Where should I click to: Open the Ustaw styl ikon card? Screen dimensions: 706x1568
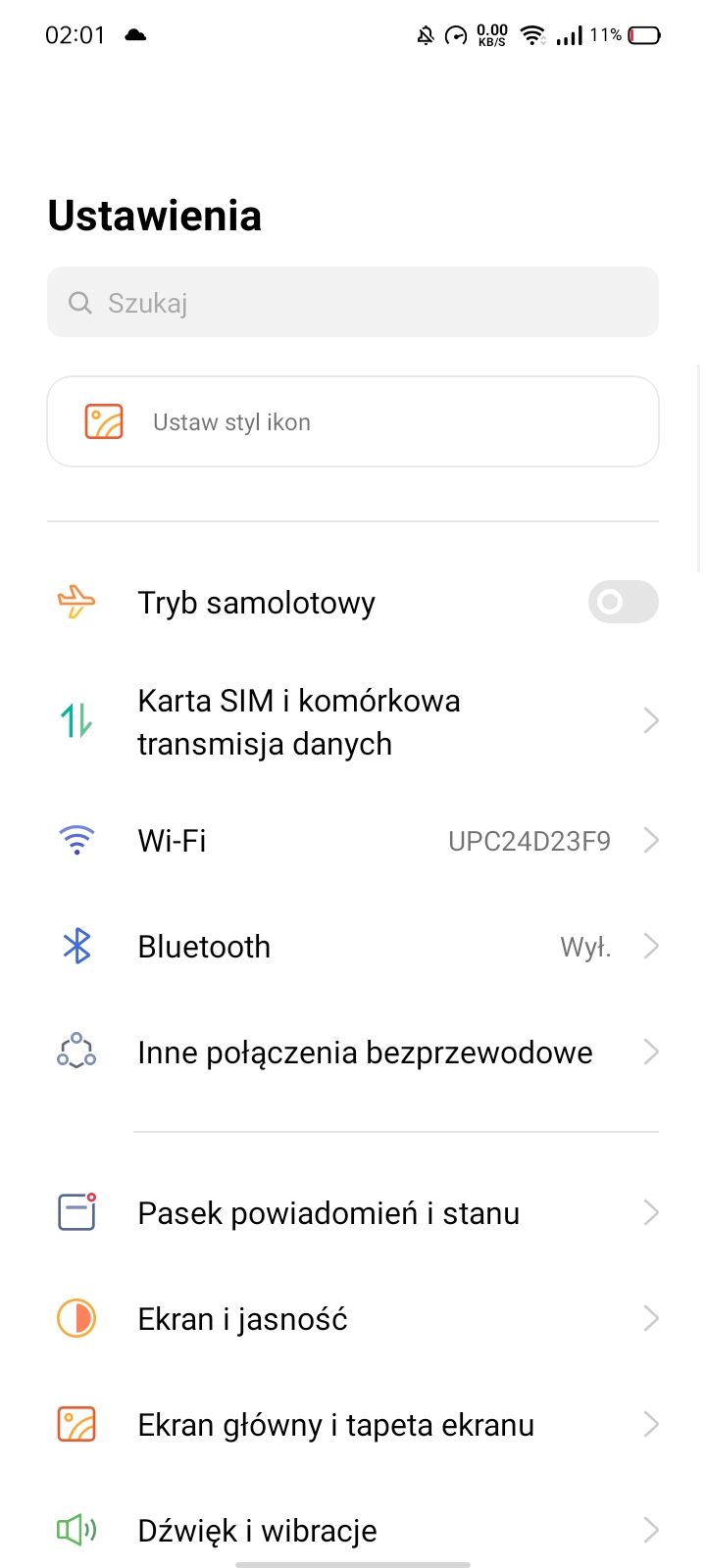click(353, 421)
